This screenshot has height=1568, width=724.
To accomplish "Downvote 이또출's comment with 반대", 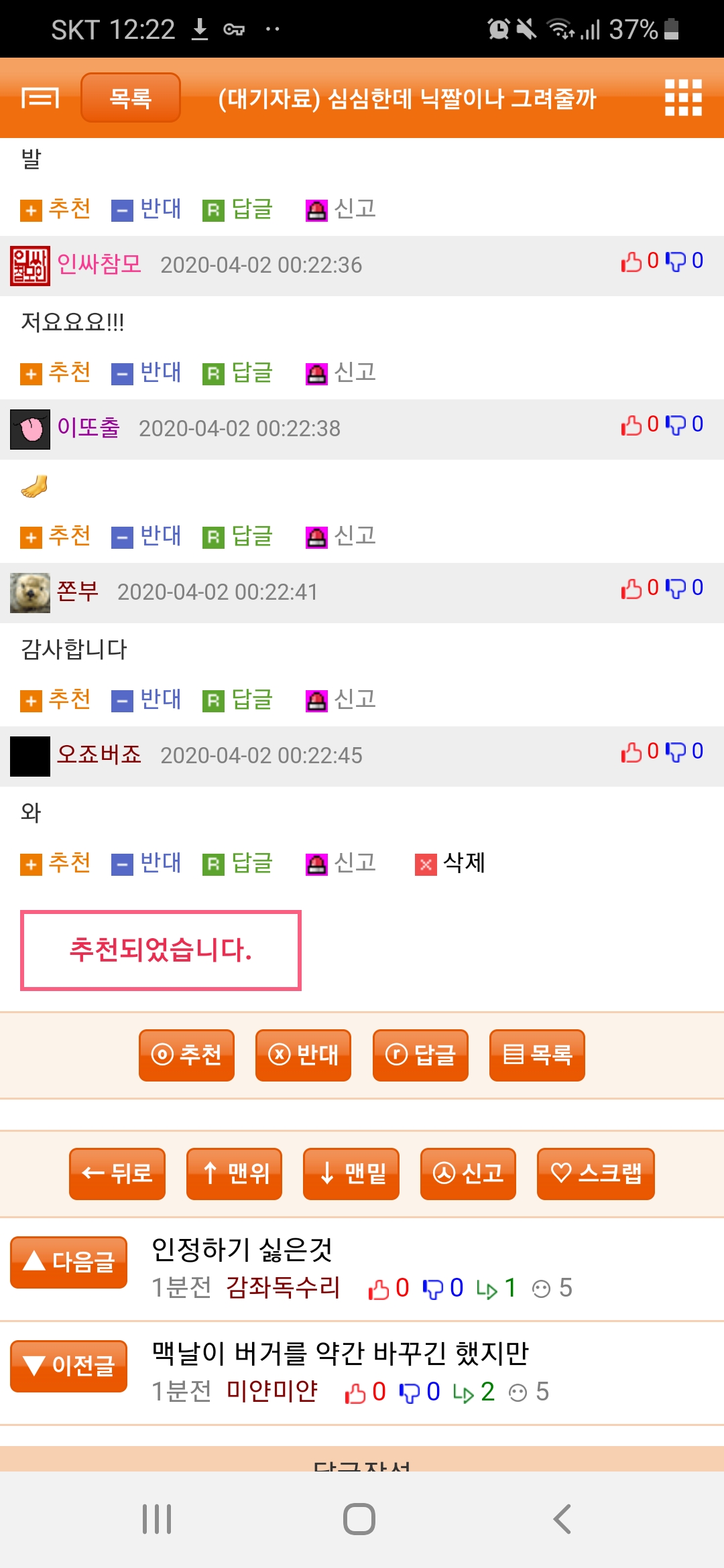I will 146,536.
